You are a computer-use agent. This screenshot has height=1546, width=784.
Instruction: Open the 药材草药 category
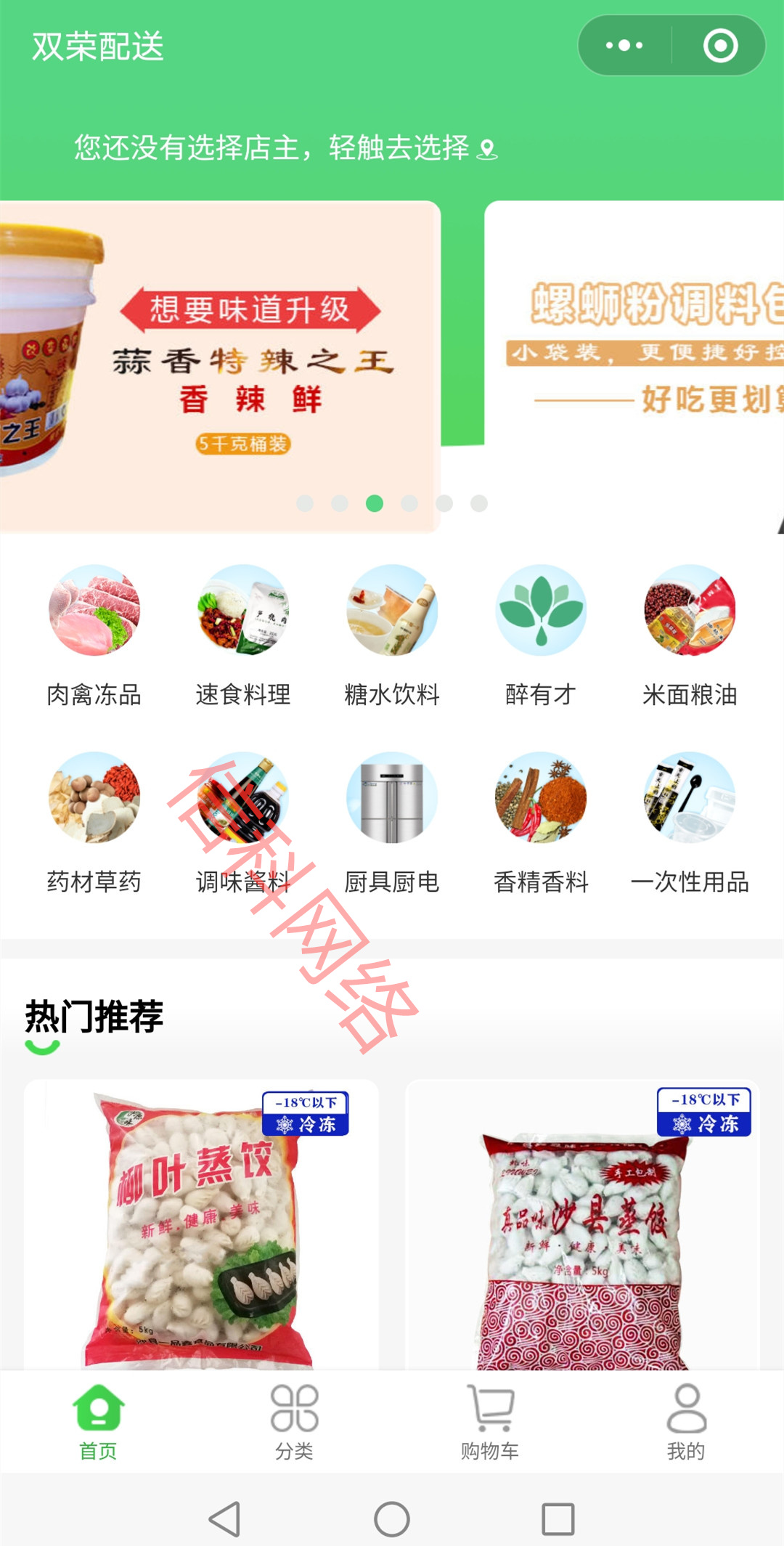point(94,822)
